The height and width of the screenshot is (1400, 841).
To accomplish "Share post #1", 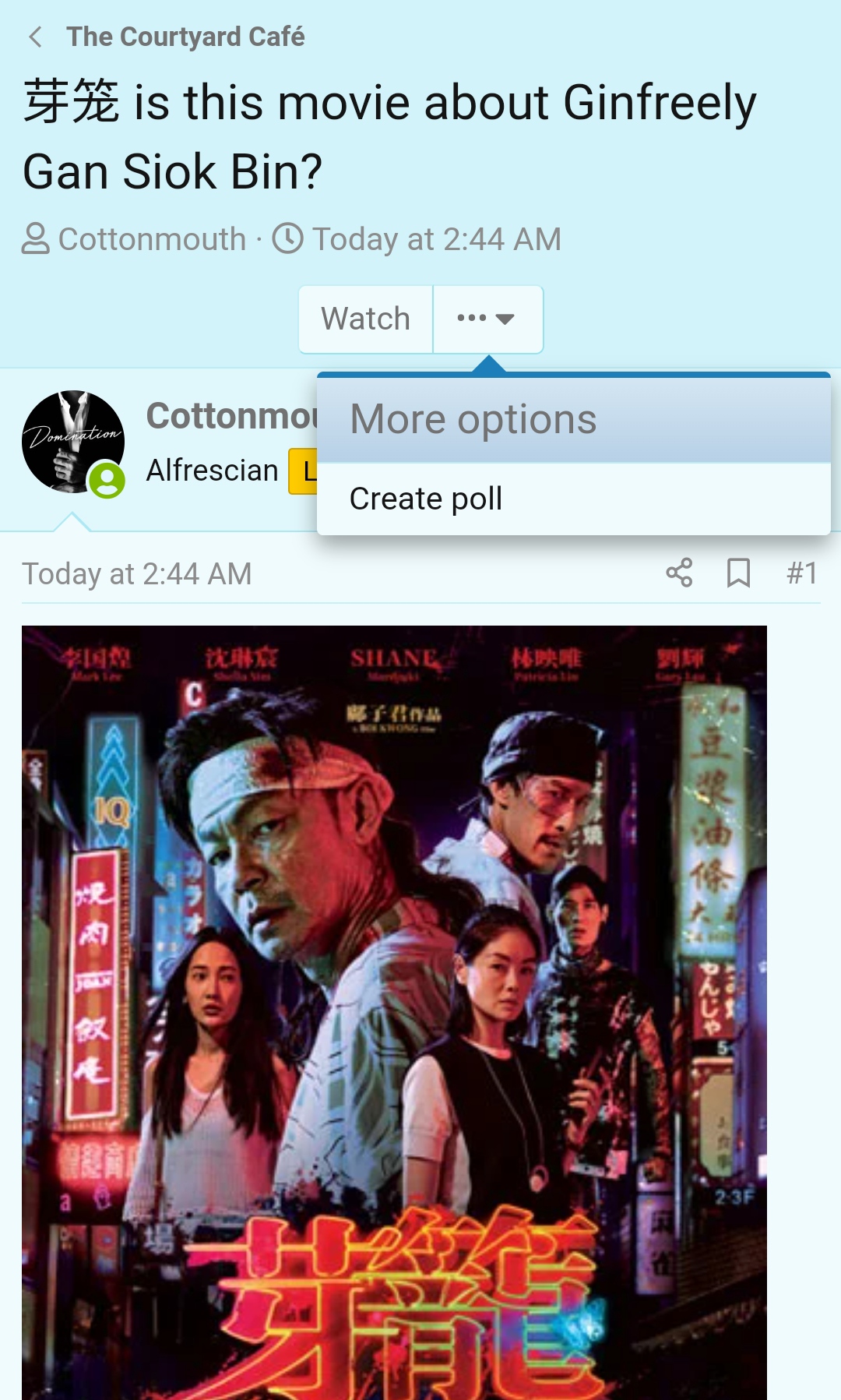I will point(679,573).
